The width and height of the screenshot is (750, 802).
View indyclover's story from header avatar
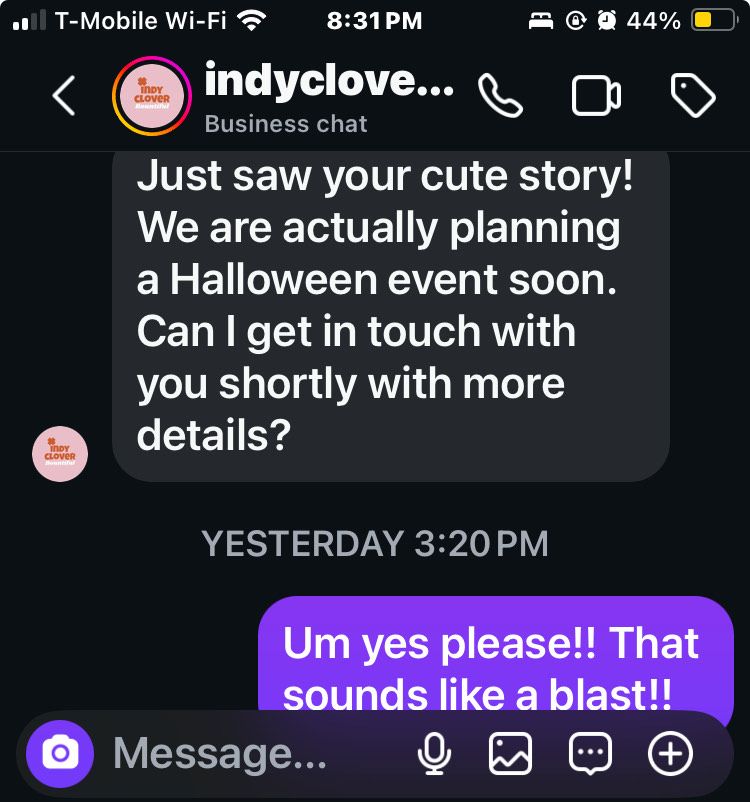(x=152, y=96)
